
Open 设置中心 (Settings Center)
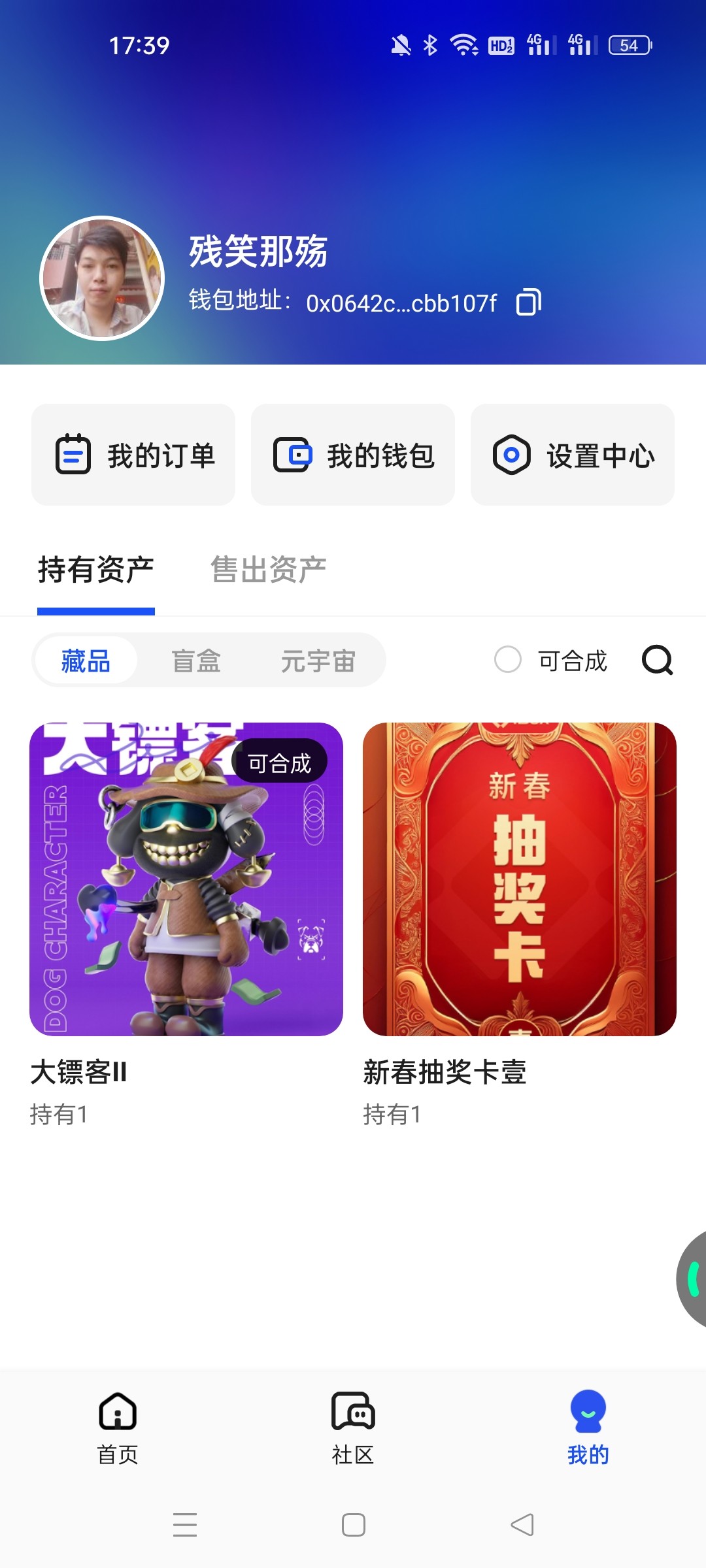[573, 455]
